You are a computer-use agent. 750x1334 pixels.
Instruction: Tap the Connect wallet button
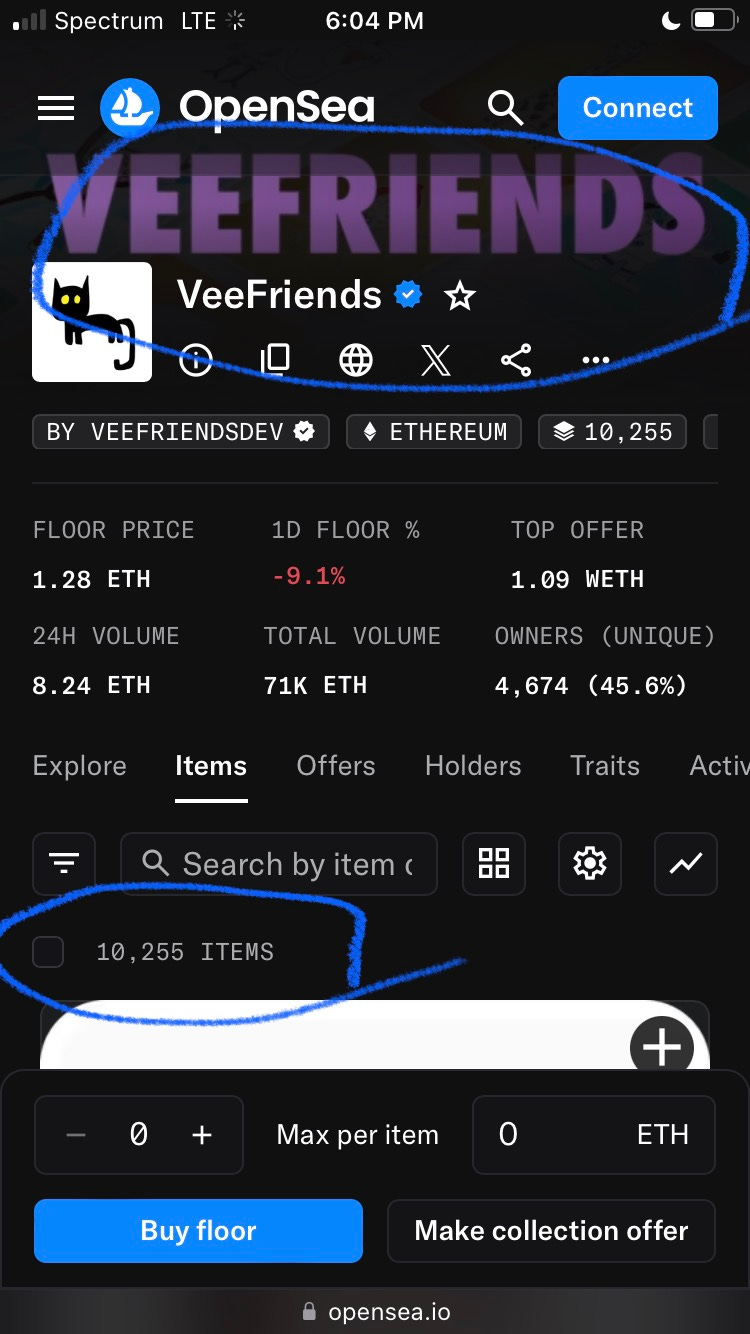point(637,108)
